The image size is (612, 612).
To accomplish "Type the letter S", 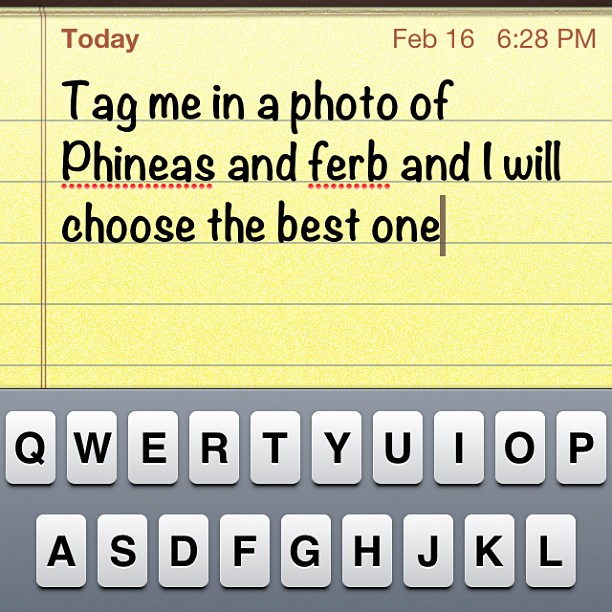I will click(122, 550).
